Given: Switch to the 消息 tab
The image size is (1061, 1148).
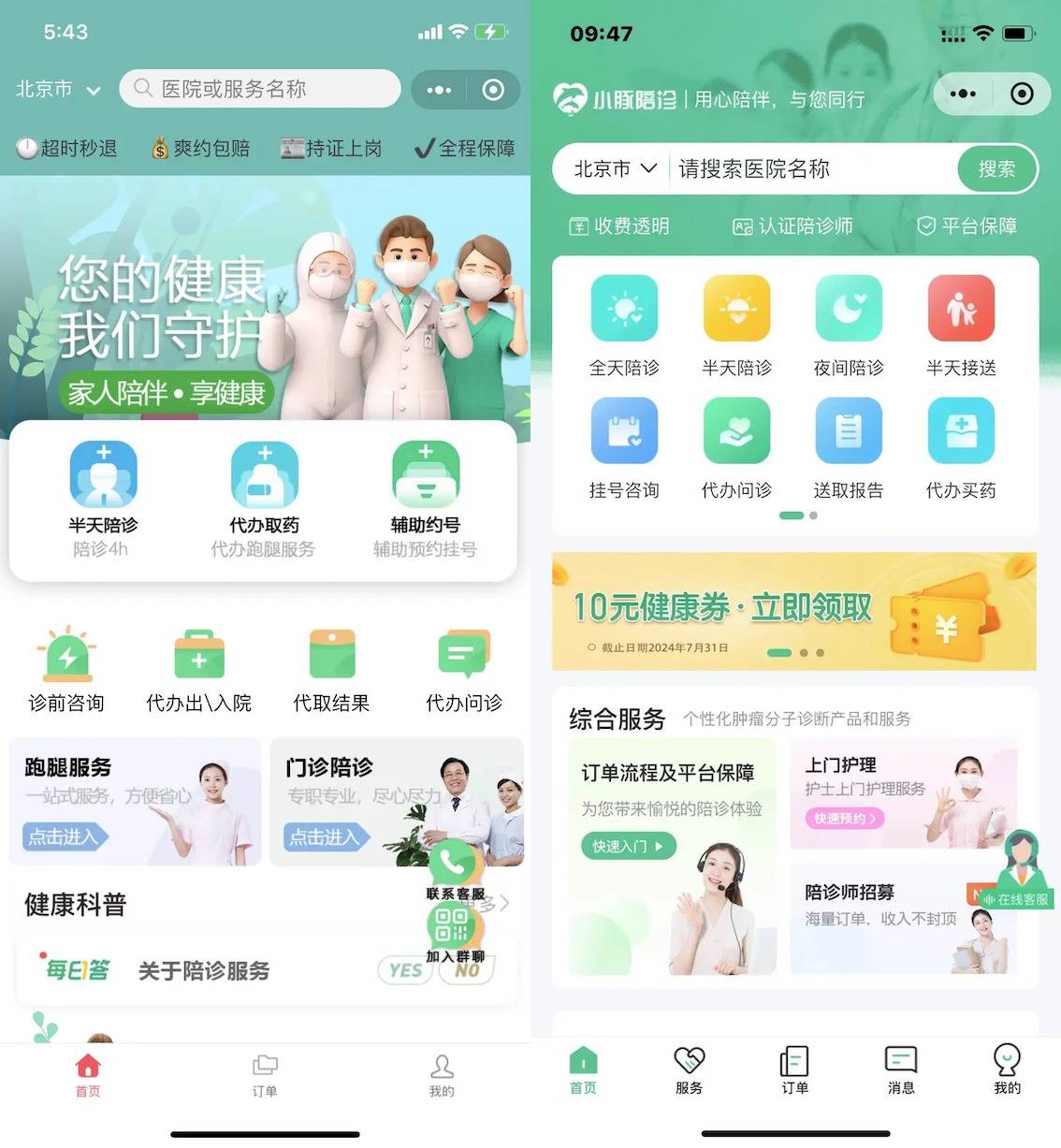Looking at the screenshot, I should click(x=901, y=1069).
